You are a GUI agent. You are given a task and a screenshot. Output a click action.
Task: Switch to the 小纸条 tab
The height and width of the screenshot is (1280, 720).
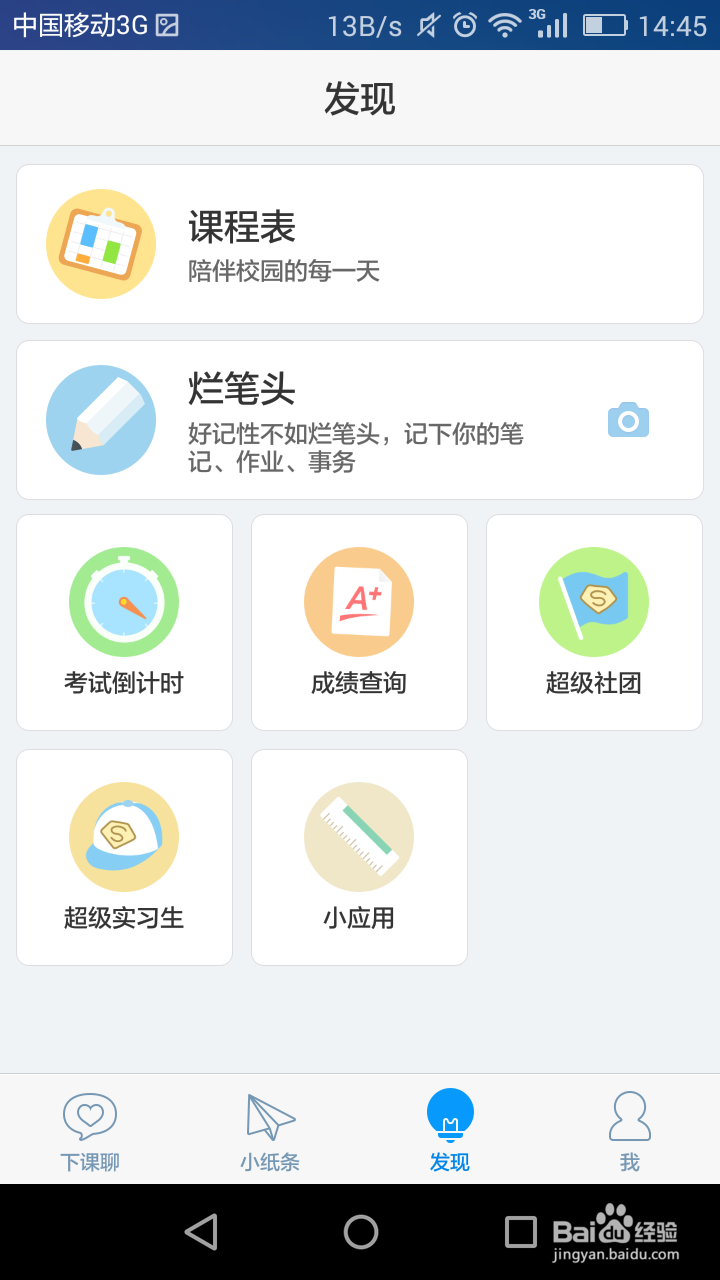270,1130
